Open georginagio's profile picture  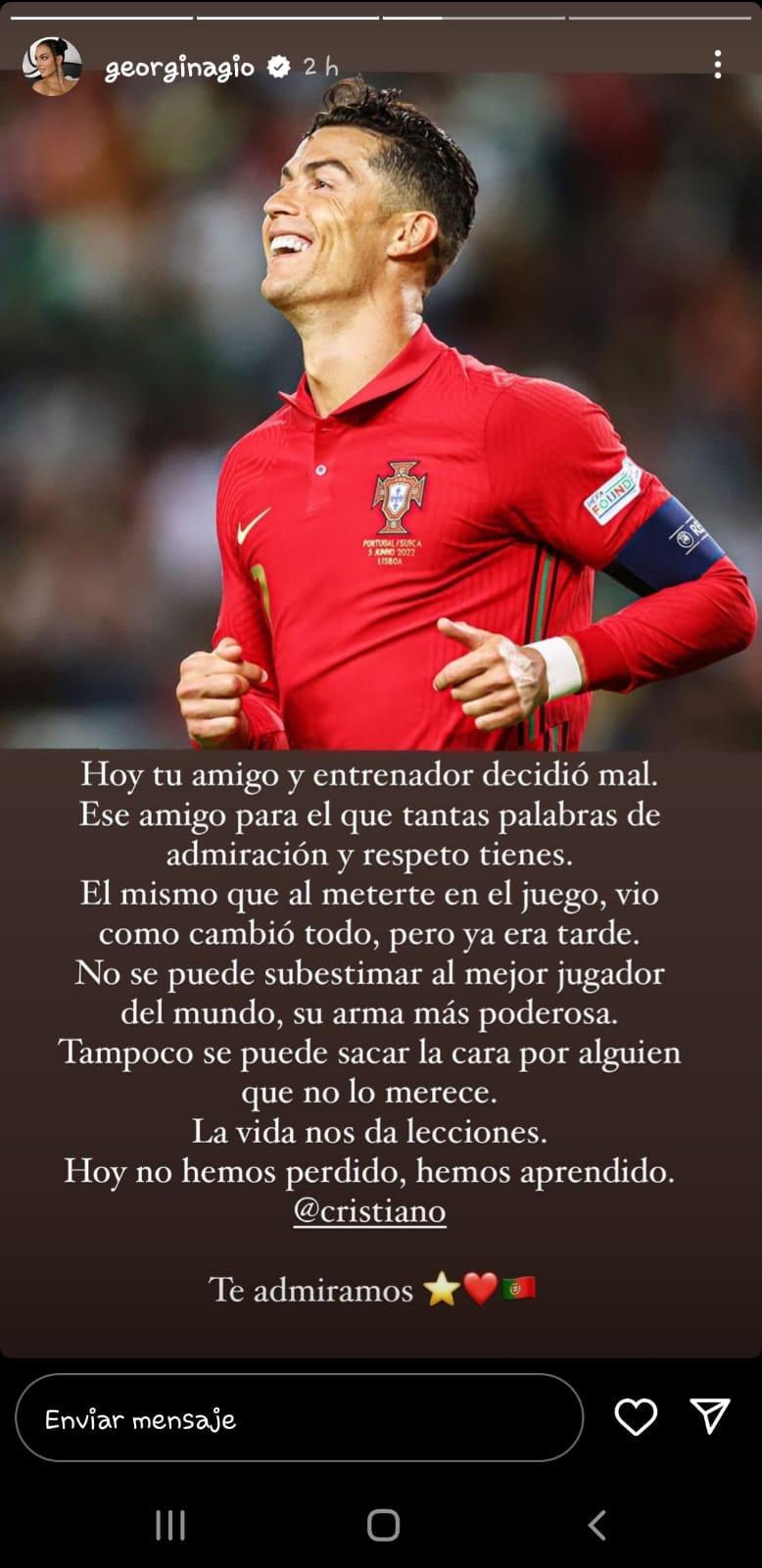point(51,66)
